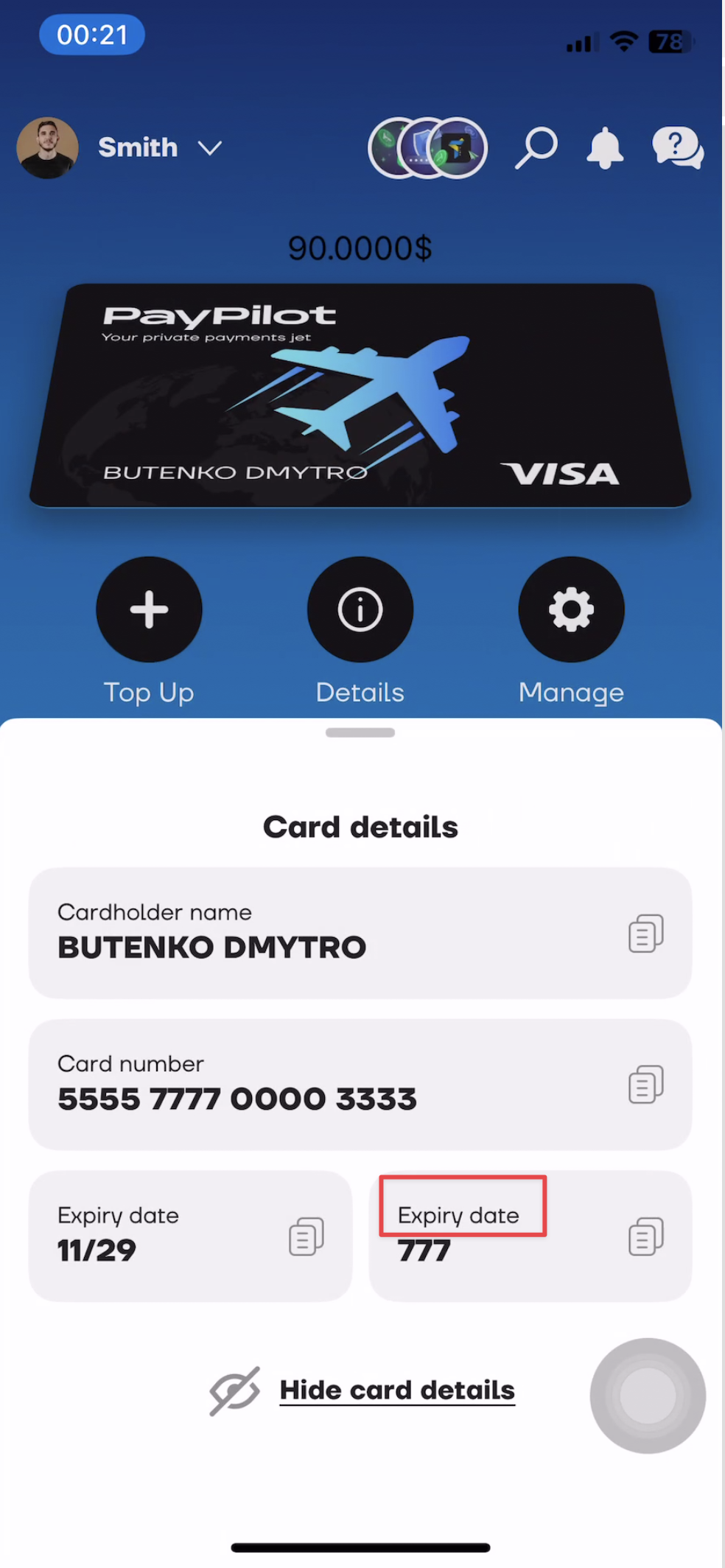The height and width of the screenshot is (1568, 725).
Task: Copy the cardholder name
Action: (646, 934)
